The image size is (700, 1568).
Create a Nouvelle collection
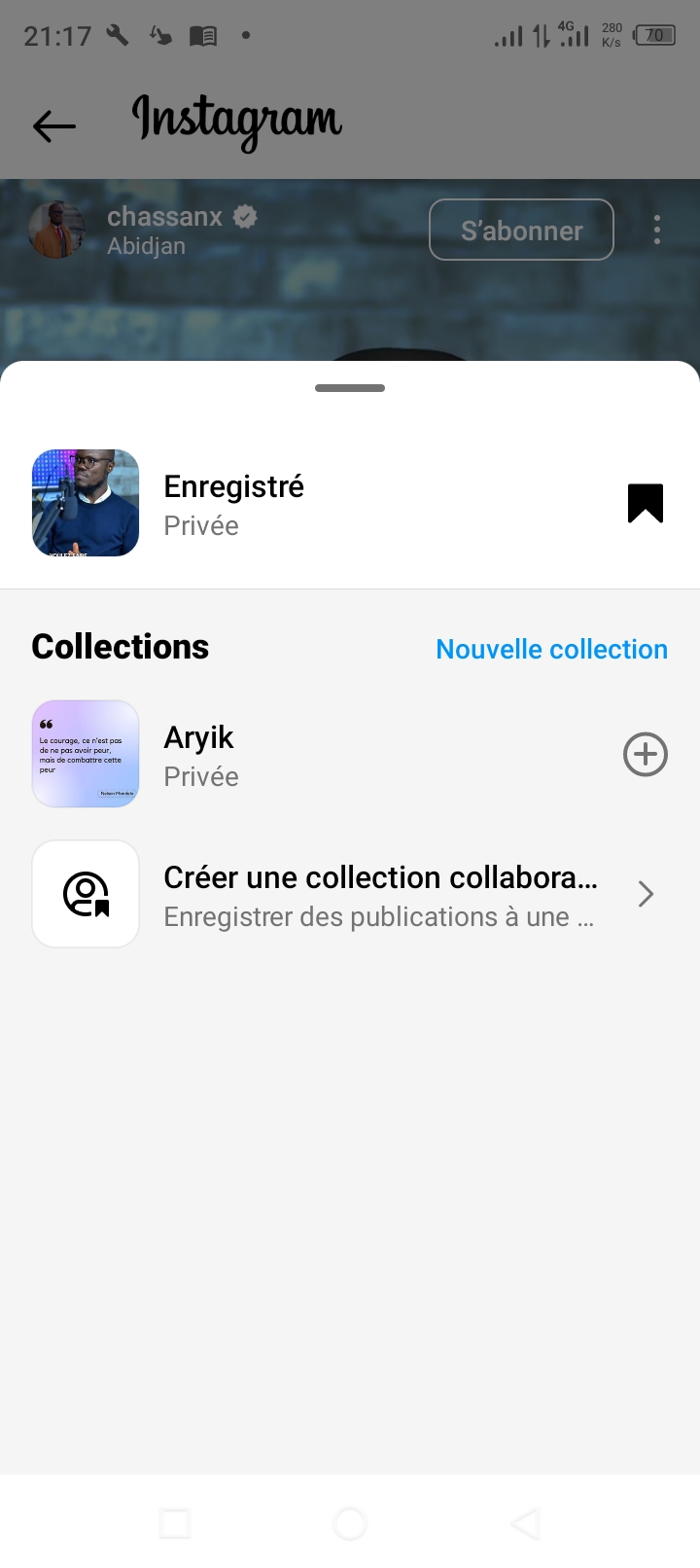(551, 649)
